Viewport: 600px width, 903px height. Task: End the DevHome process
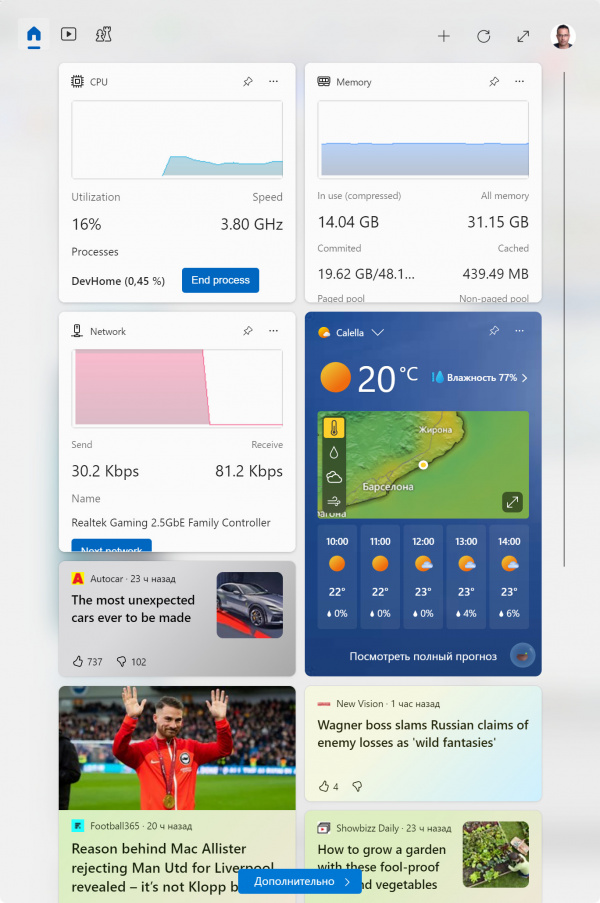pos(220,280)
